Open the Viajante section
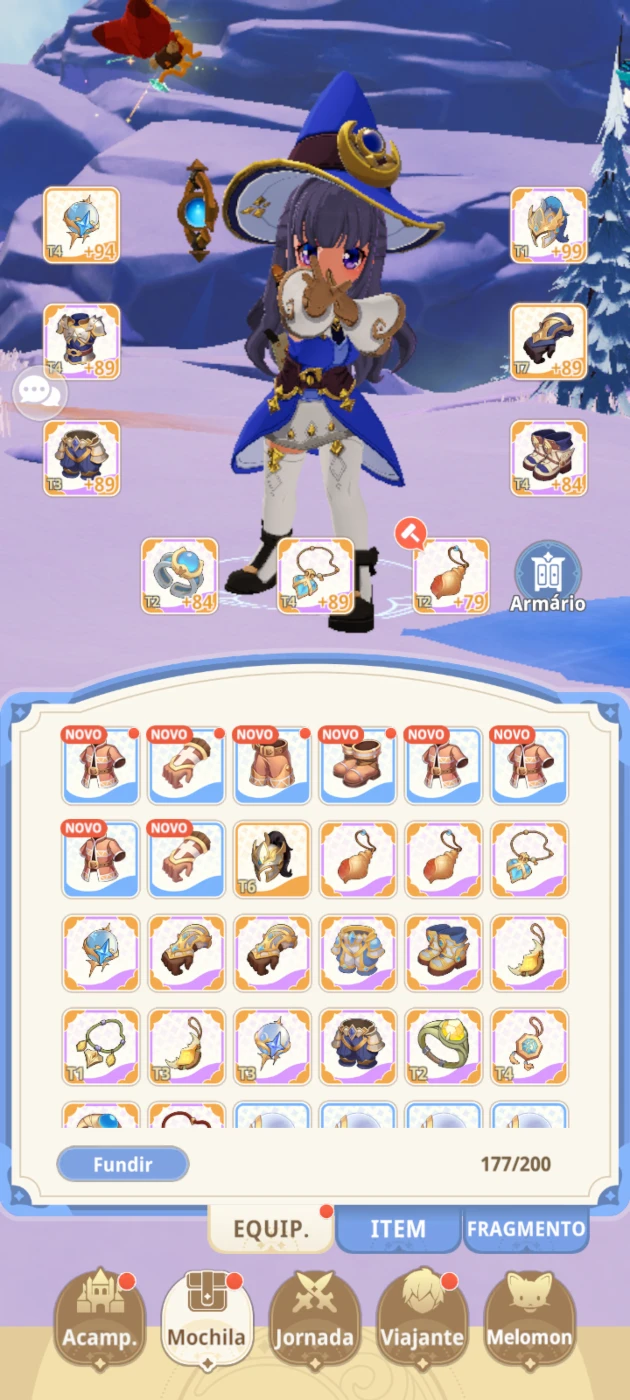The image size is (630, 1400). 422,1314
